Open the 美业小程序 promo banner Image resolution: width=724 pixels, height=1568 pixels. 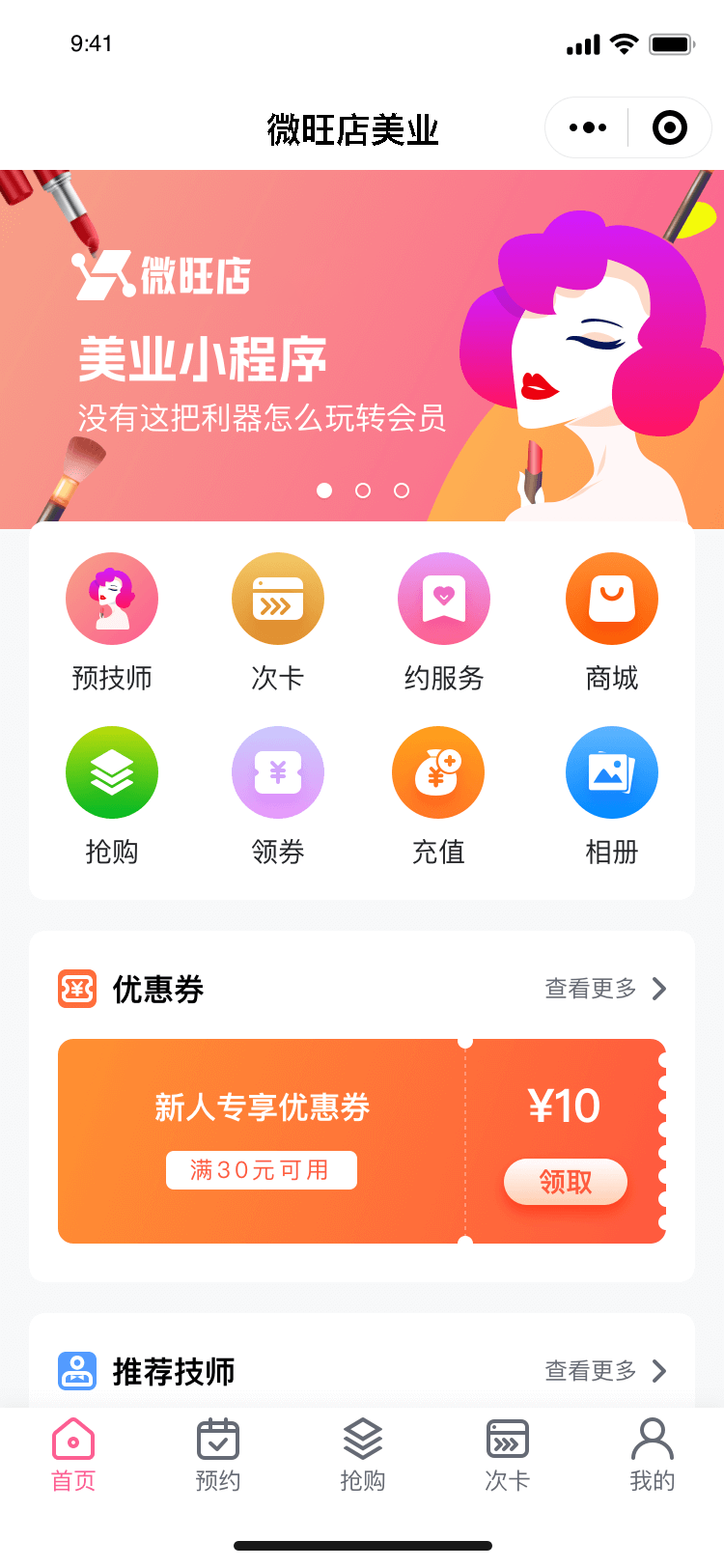(x=362, y=350)
